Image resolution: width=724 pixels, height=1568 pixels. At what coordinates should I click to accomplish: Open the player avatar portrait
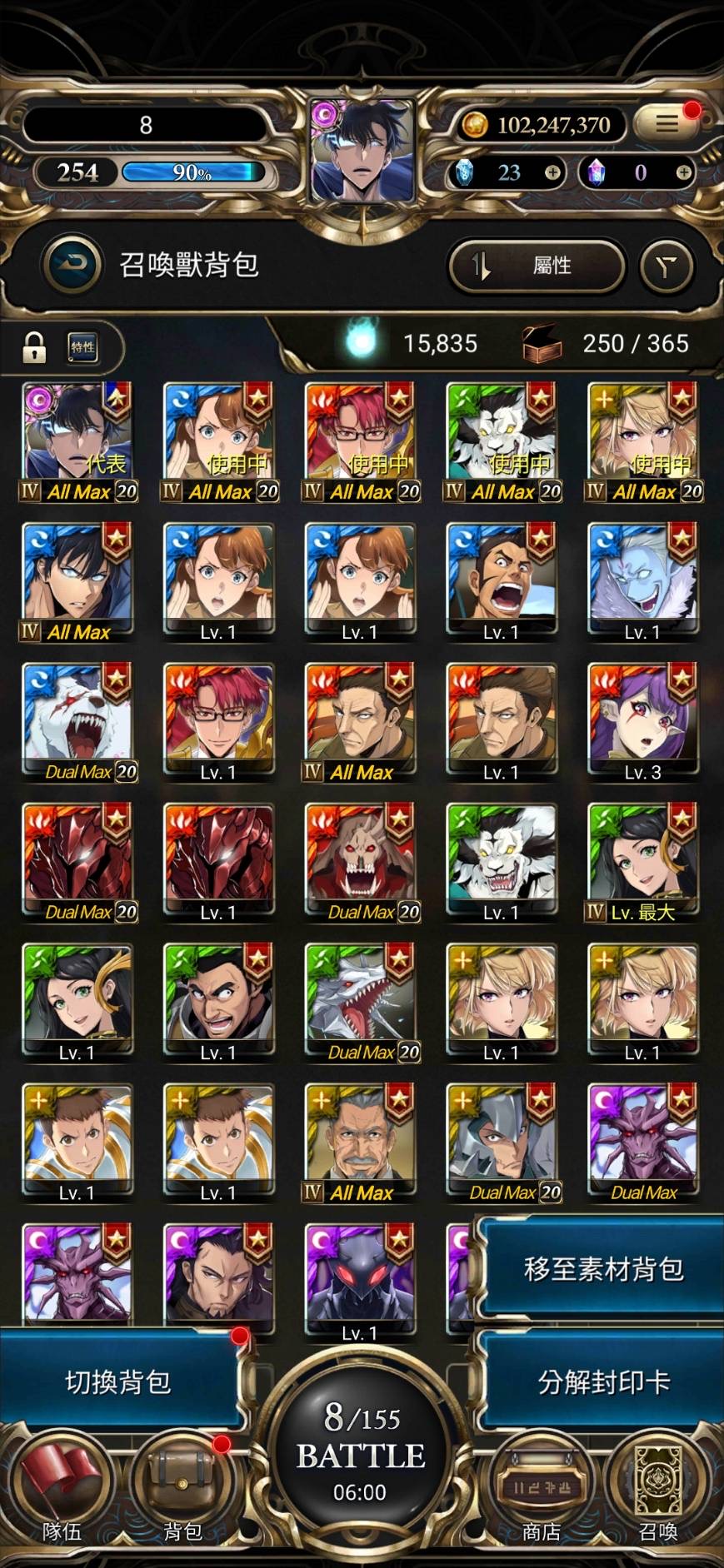tap(362, 152)
